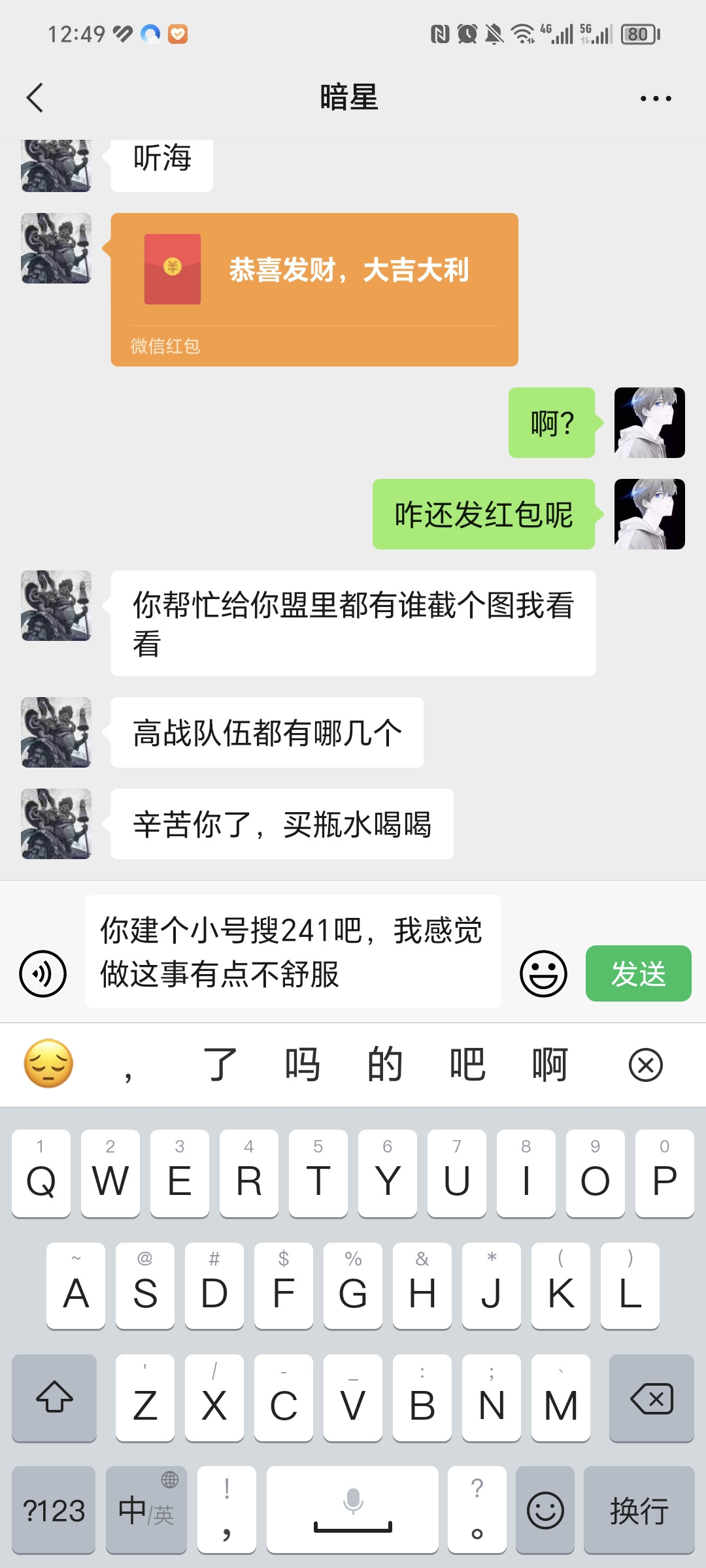Open the emoji sticker panel
This screenshot has width=706, height=1568.
(543, 973)
